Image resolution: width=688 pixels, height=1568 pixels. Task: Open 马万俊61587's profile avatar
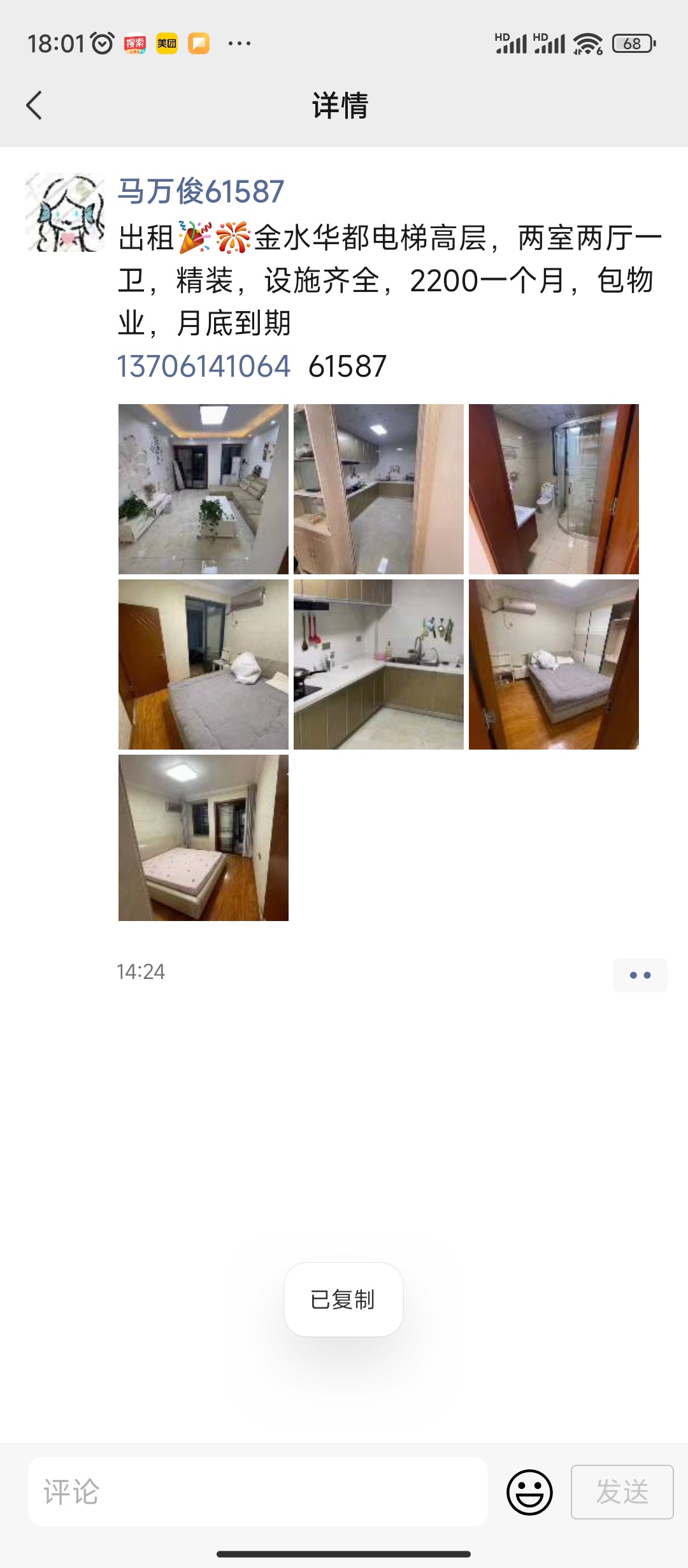pyautogui.click(x=65, y=212)
